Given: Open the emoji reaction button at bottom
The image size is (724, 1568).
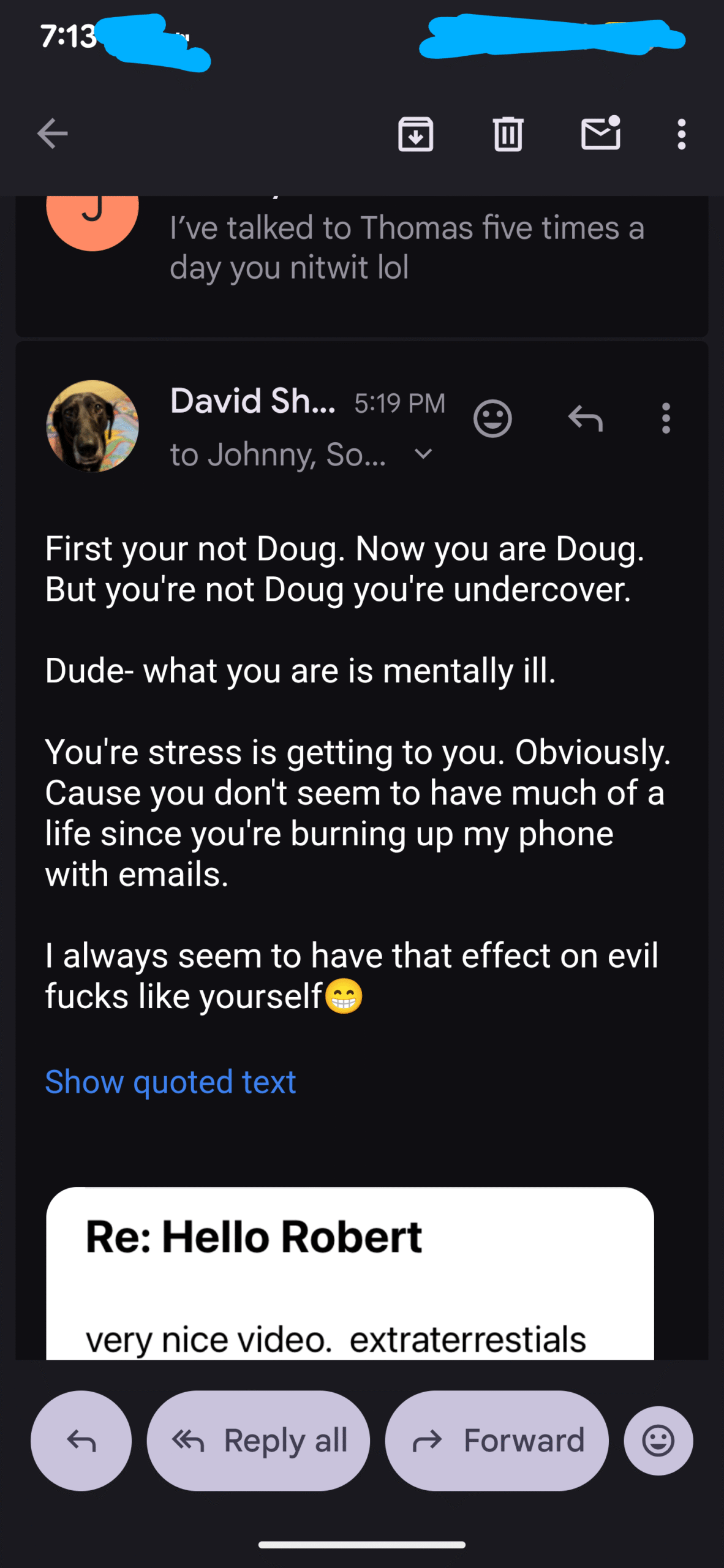Looking at the screenshot, I should 658,1441.
